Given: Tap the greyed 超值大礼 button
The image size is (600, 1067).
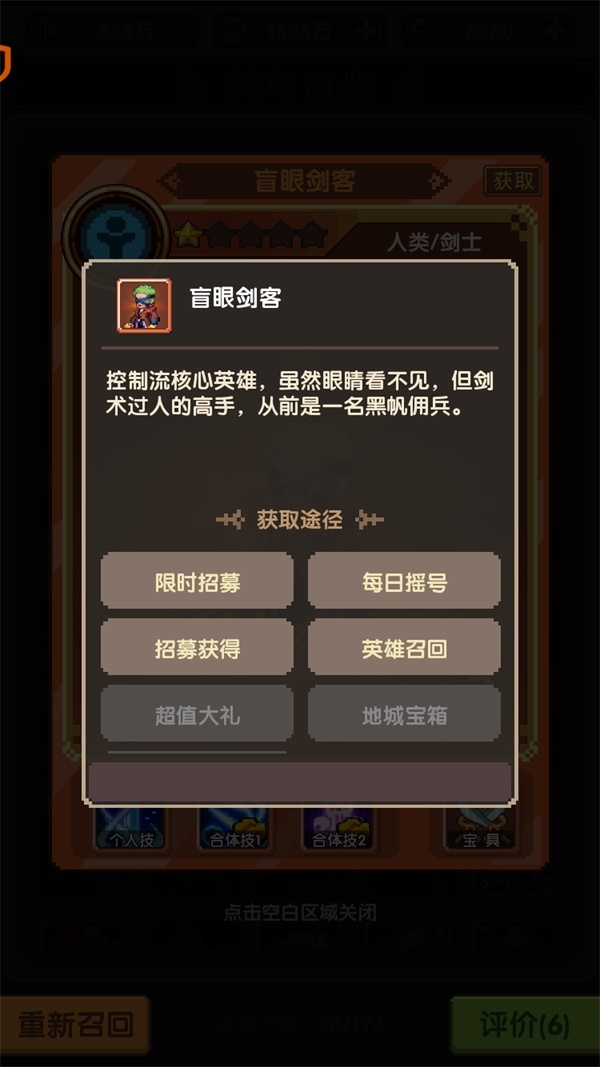Looking at the screenshot, I should [x=197, y=714].
